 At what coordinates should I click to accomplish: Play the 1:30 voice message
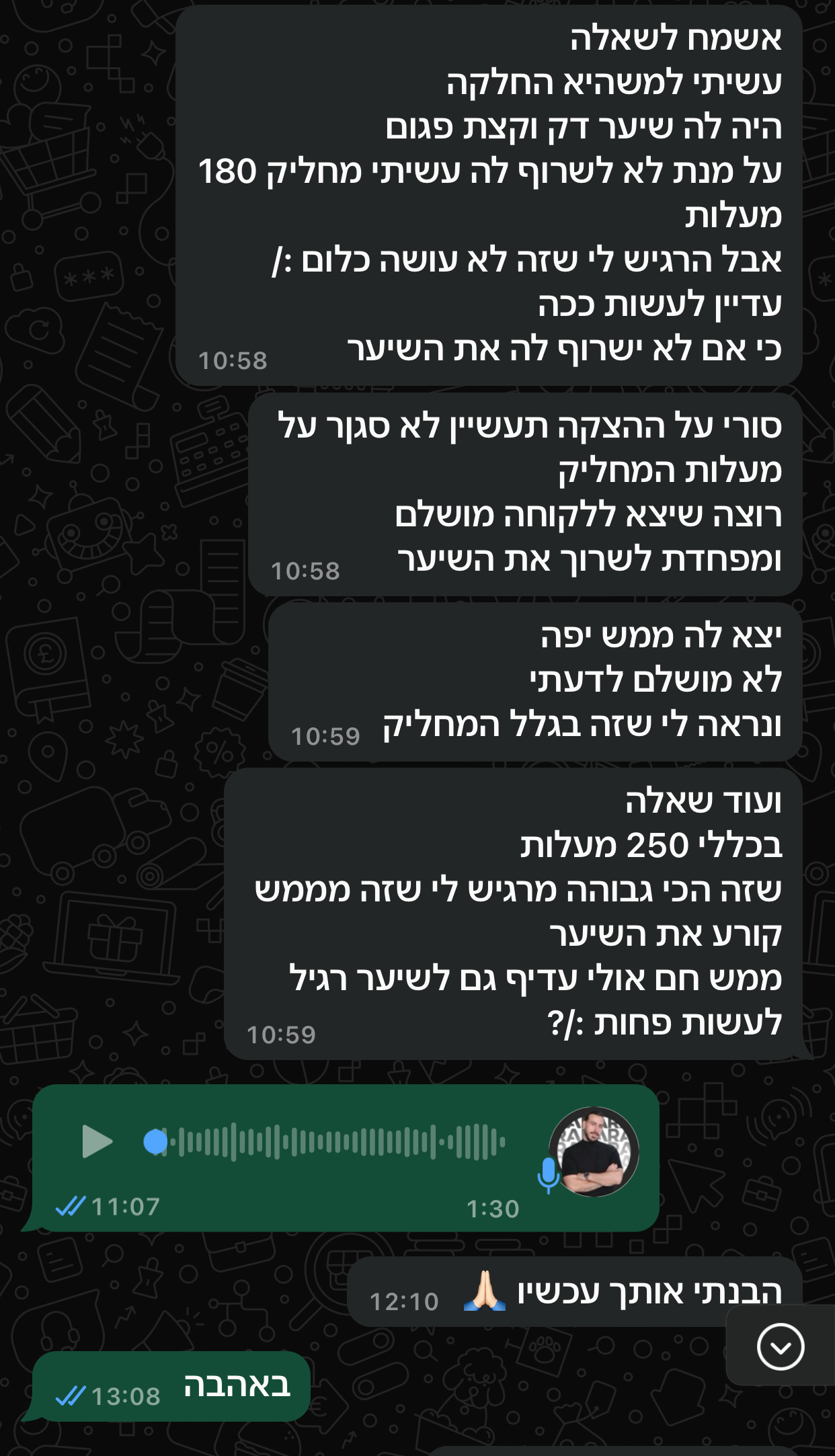point(97,1141)
